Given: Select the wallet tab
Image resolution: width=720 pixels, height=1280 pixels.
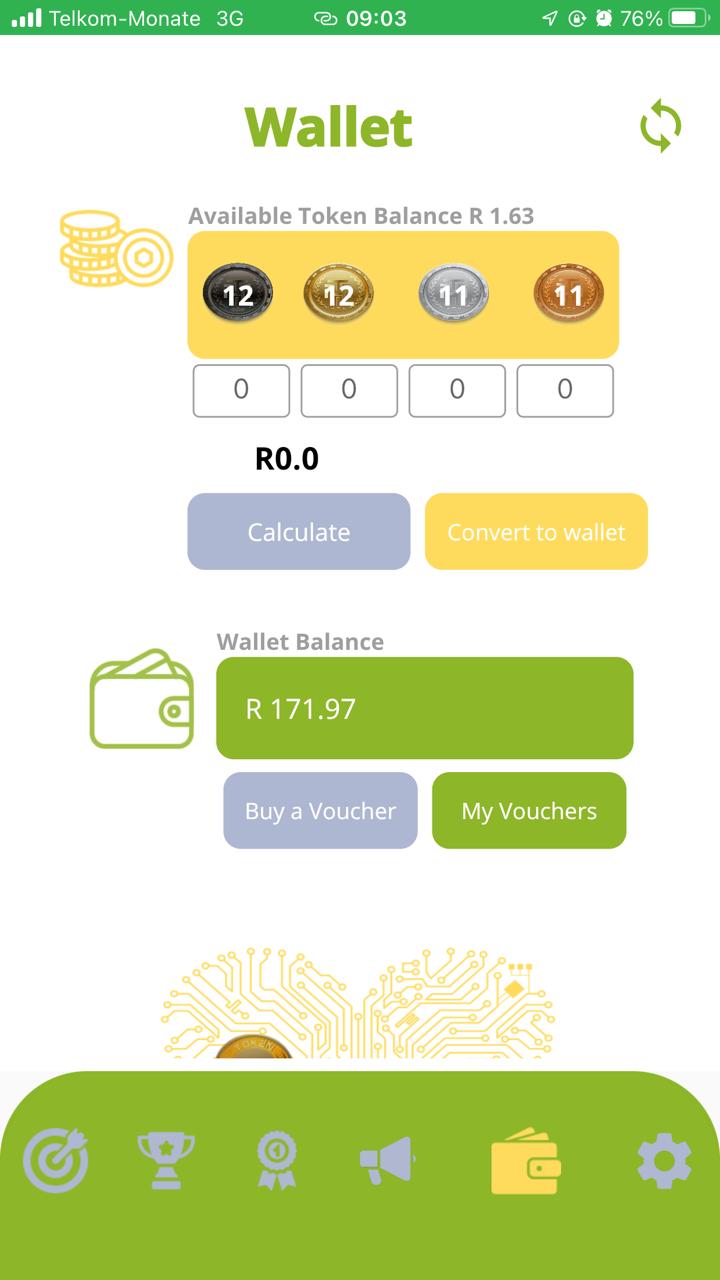Looking at the screenshot, I should coord(526,1161).
